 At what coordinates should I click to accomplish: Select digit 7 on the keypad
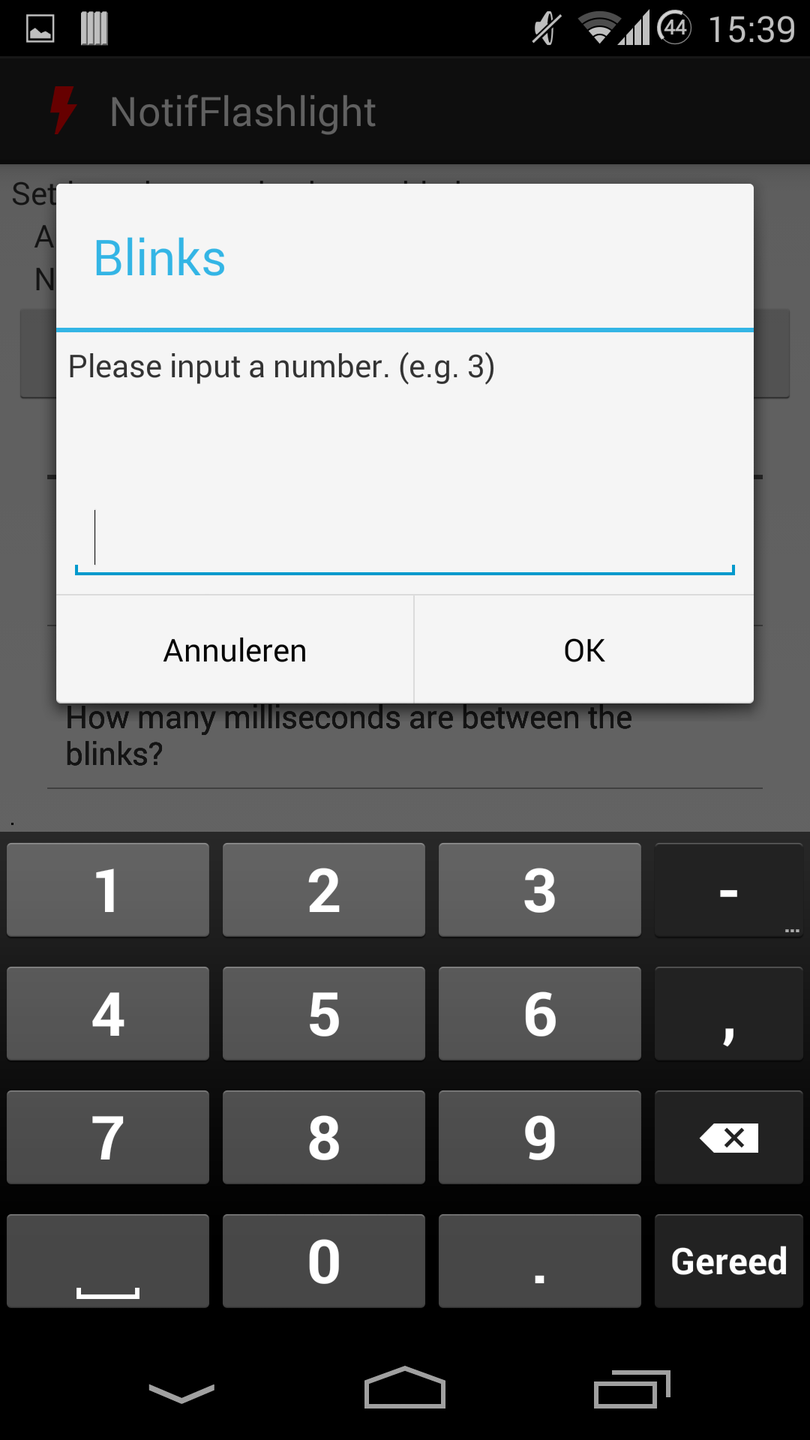[x=108, y=1138]
